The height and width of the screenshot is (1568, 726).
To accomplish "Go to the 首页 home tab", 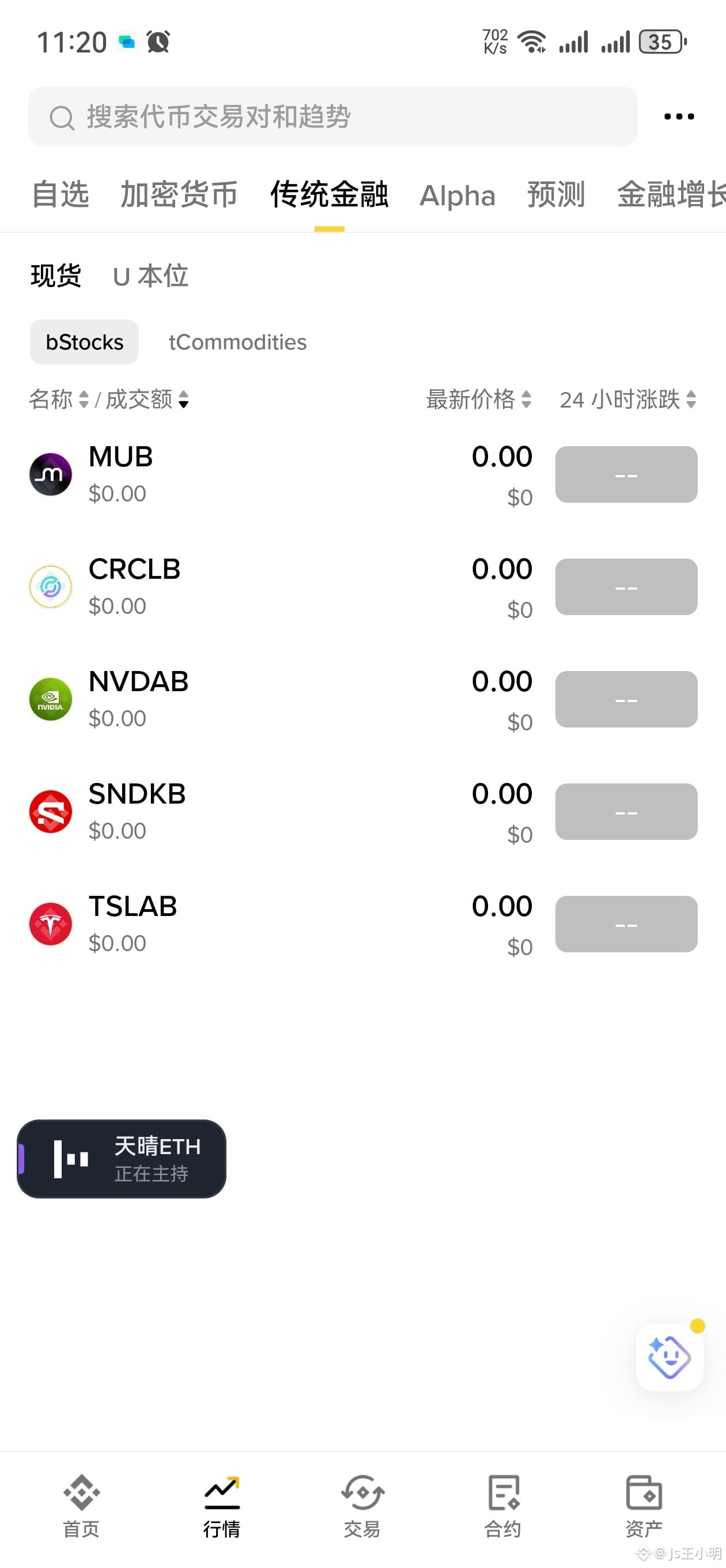I will tap(81, 1505).
